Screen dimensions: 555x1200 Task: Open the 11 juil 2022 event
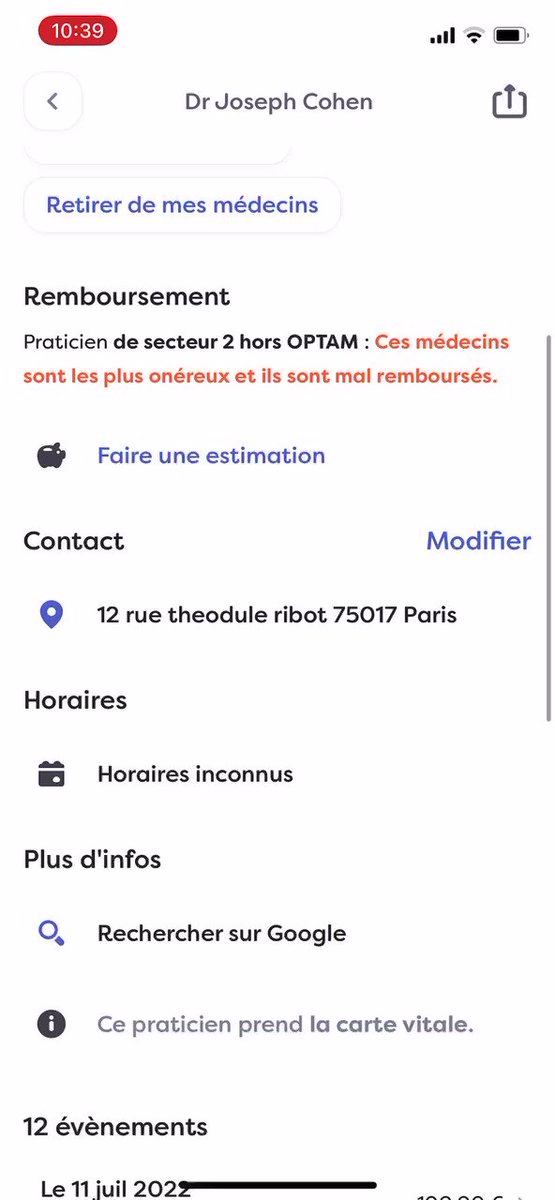pyautogui.click(x=277, y=1188)
